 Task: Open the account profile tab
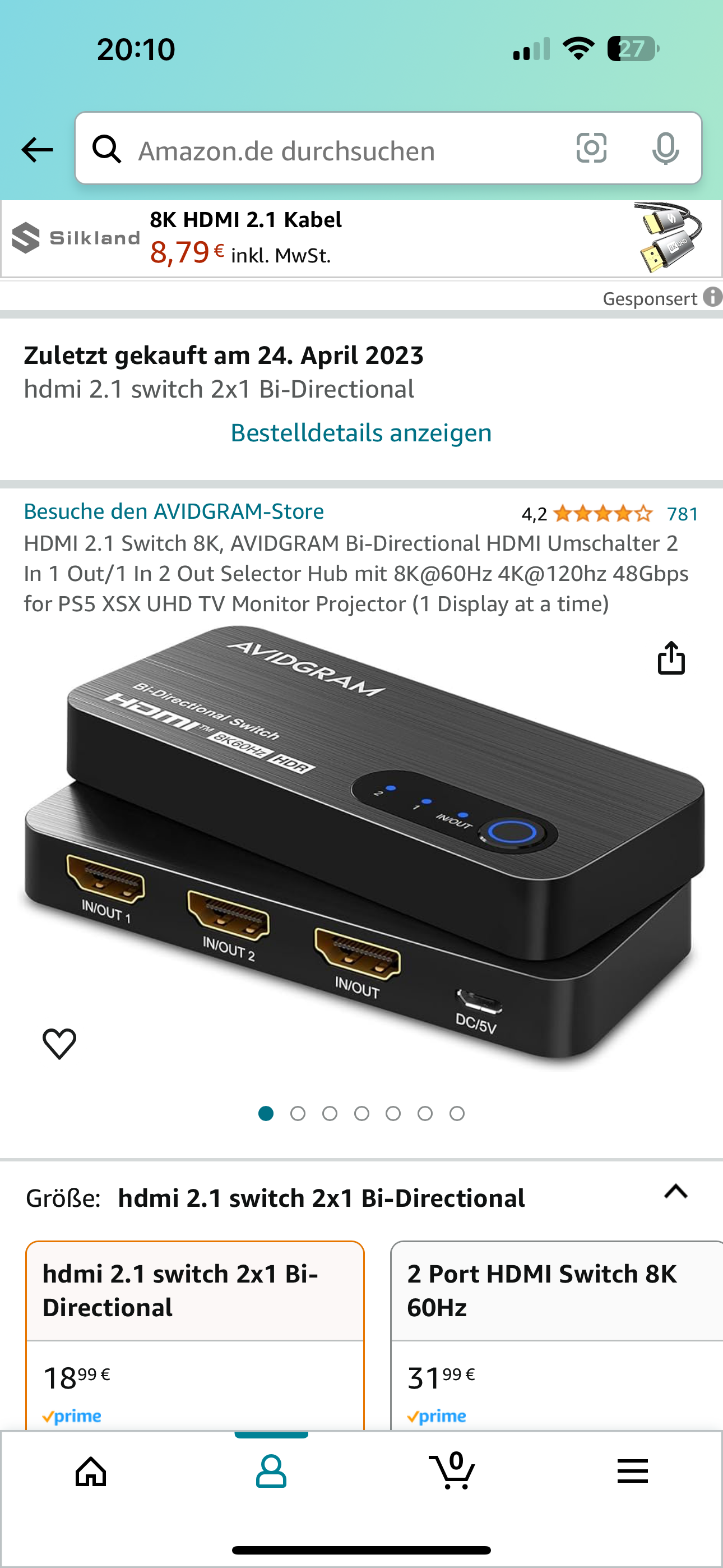[271, 1472]
